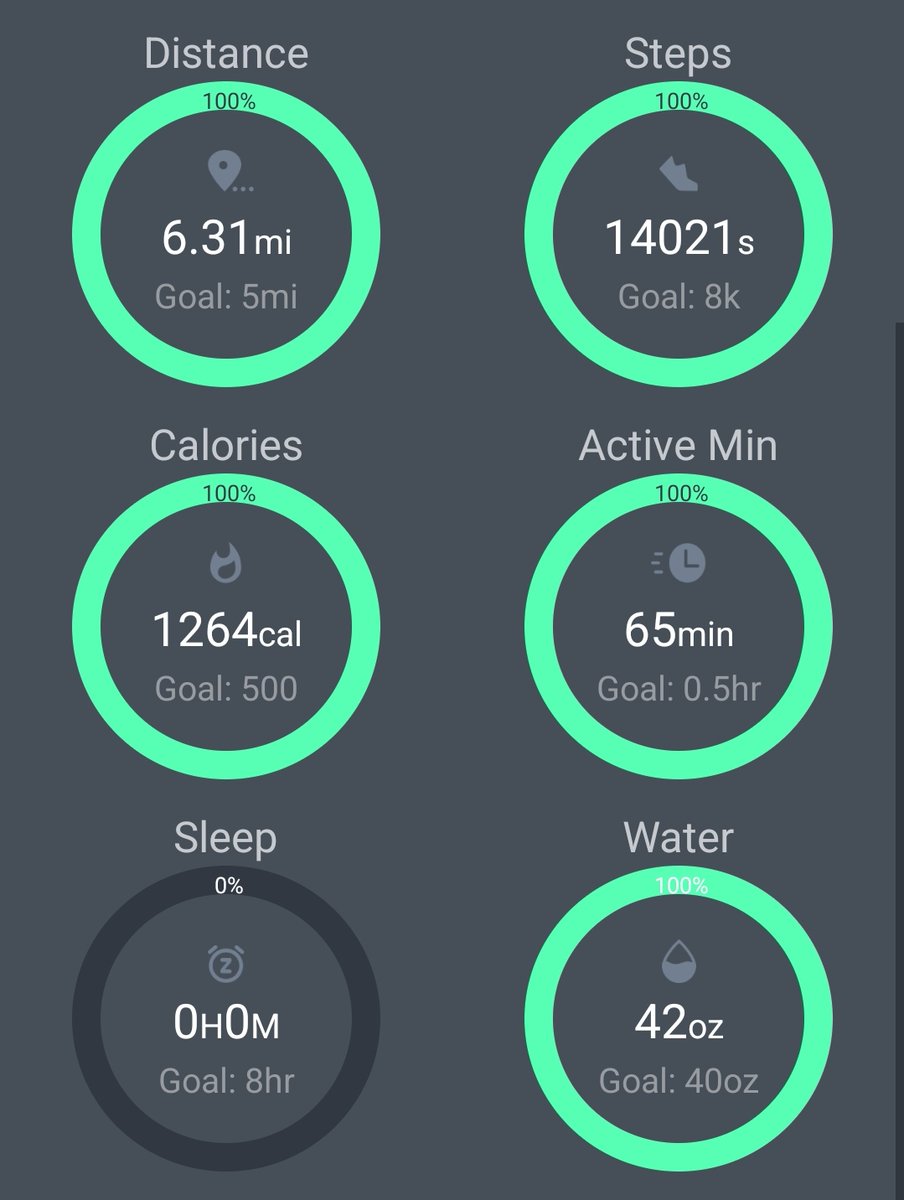Tap the Water 42oz ring

679,1017
